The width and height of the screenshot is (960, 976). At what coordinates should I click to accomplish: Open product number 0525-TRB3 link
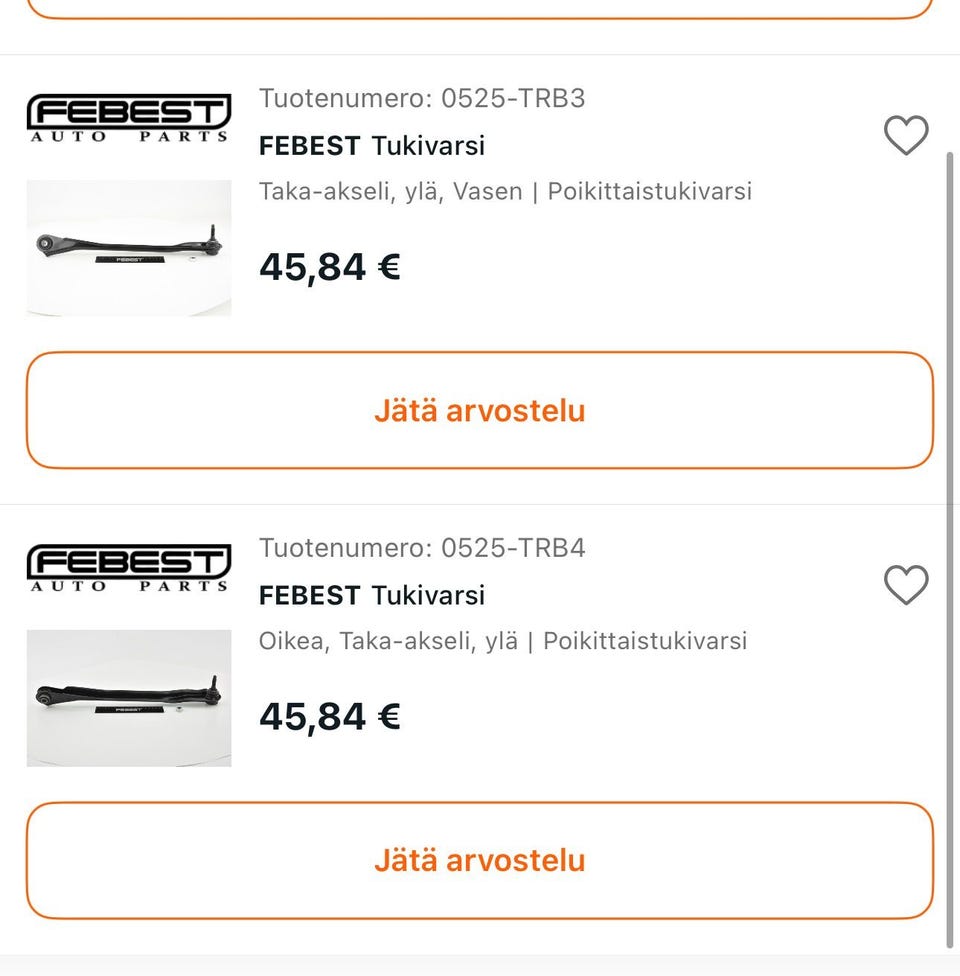point(422,99)
